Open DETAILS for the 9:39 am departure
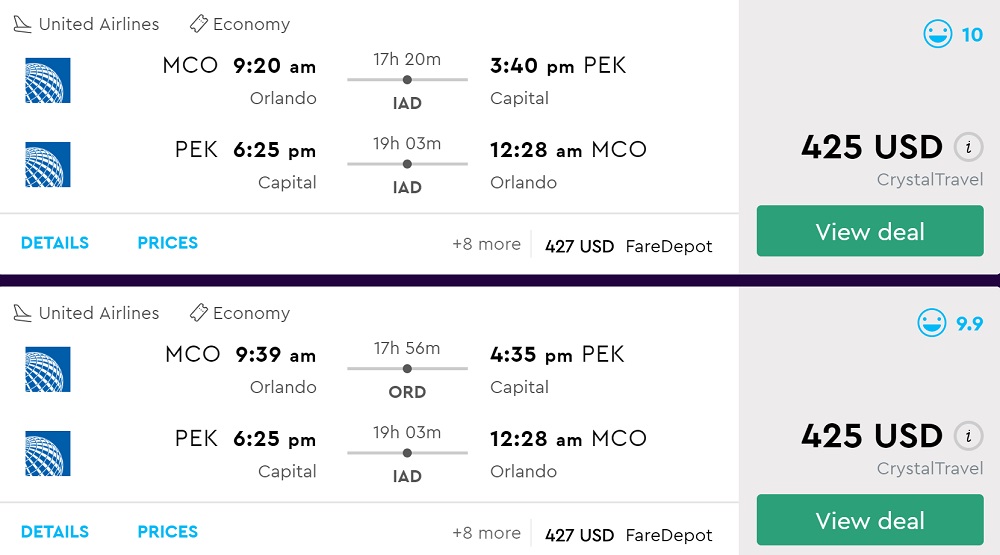Screen dimensions: 1000x555 coord(55,532)
